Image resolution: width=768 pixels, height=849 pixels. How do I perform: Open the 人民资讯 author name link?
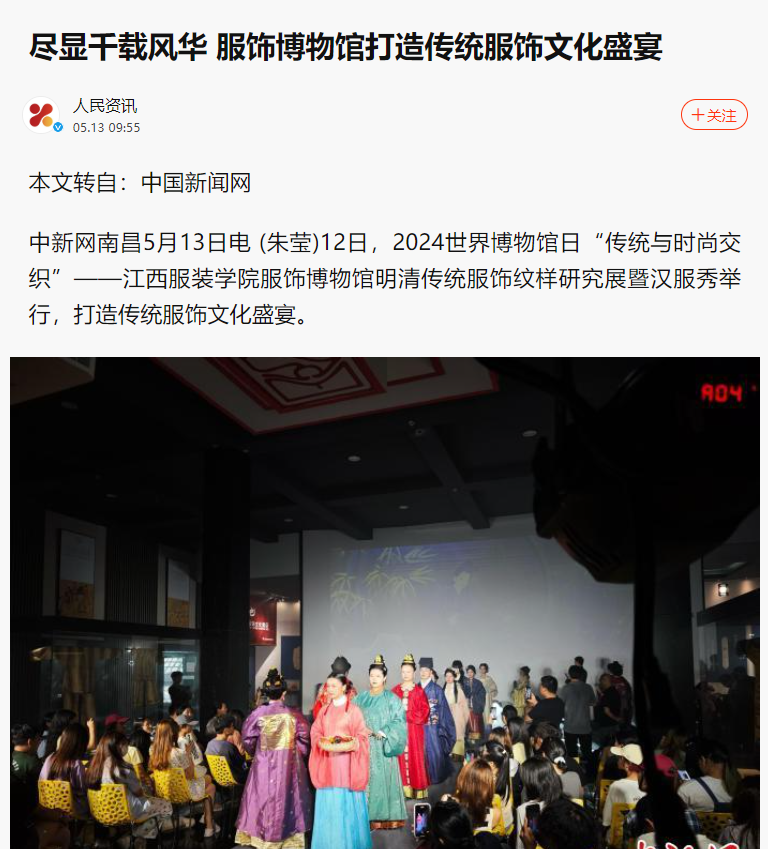[105, 105]
